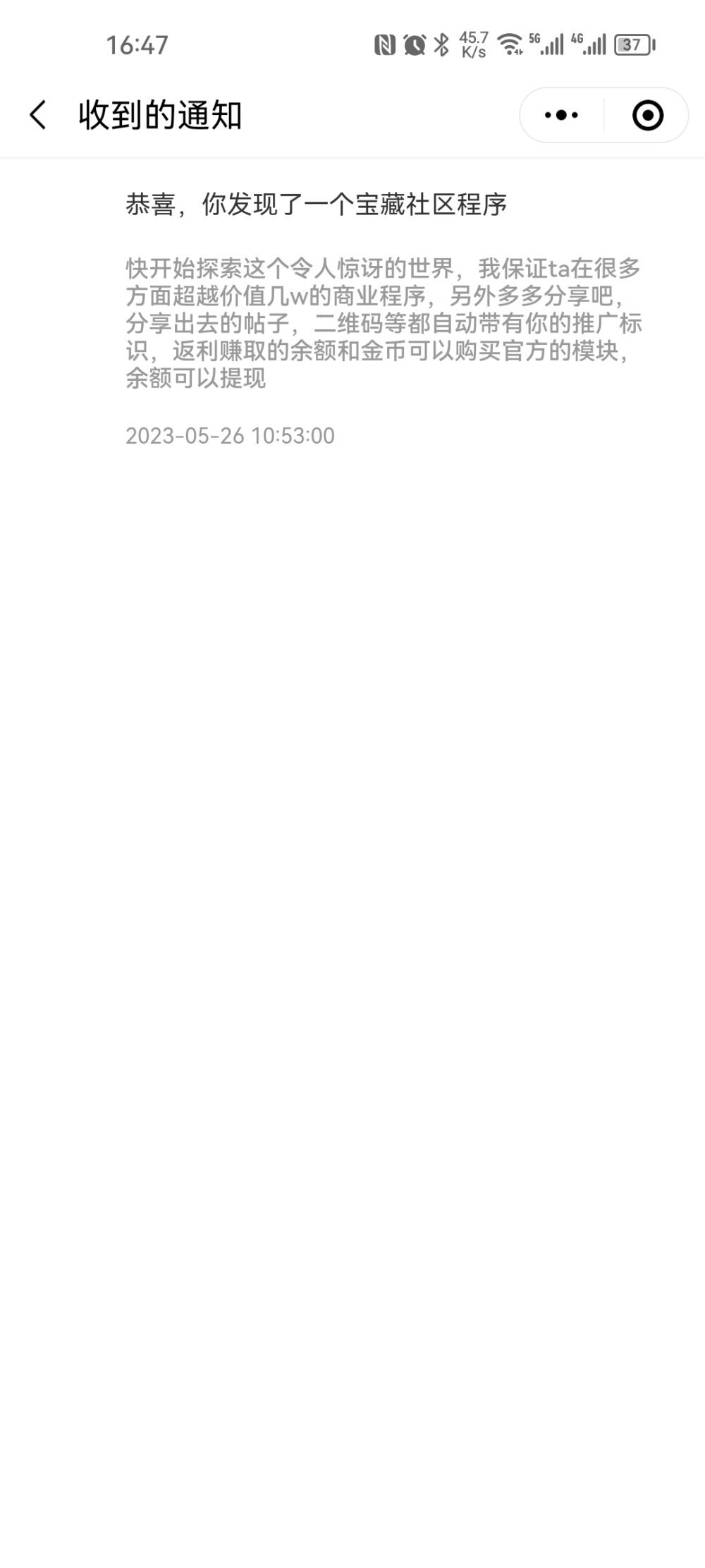The image size is (705, 1568).
Task: Open the mini program three-dot menu
Action: pos(562,115)
